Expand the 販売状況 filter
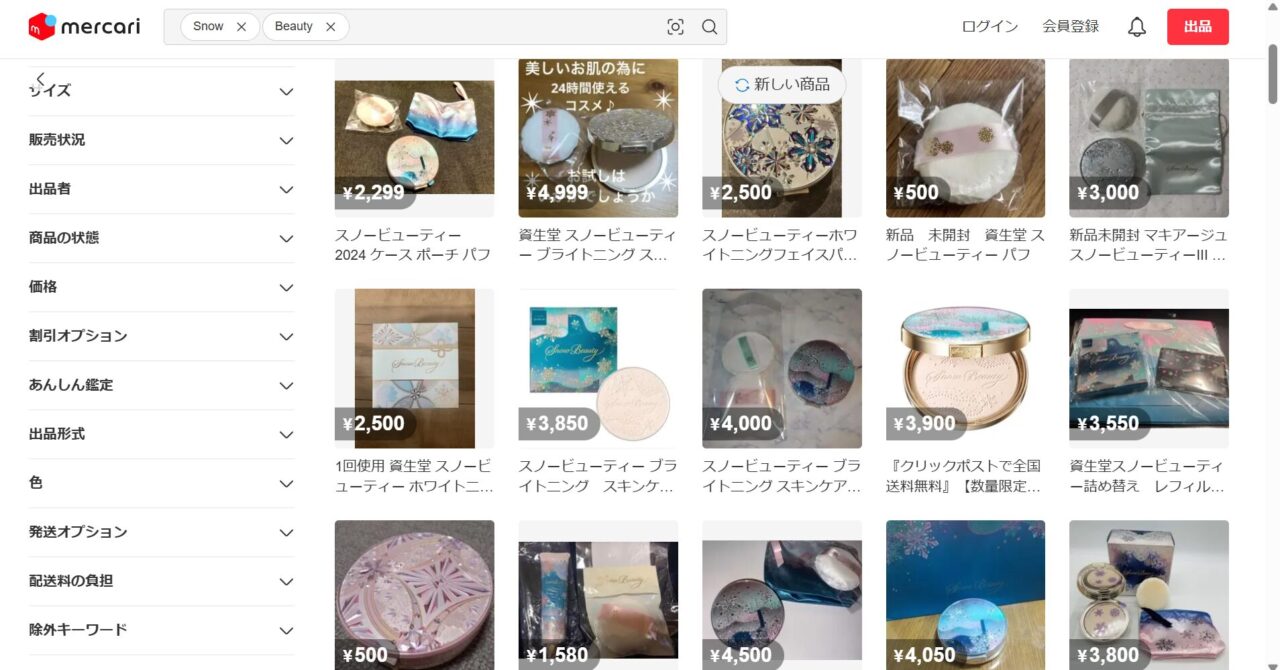The image size is (1280, 670). (x=161, y=140)
